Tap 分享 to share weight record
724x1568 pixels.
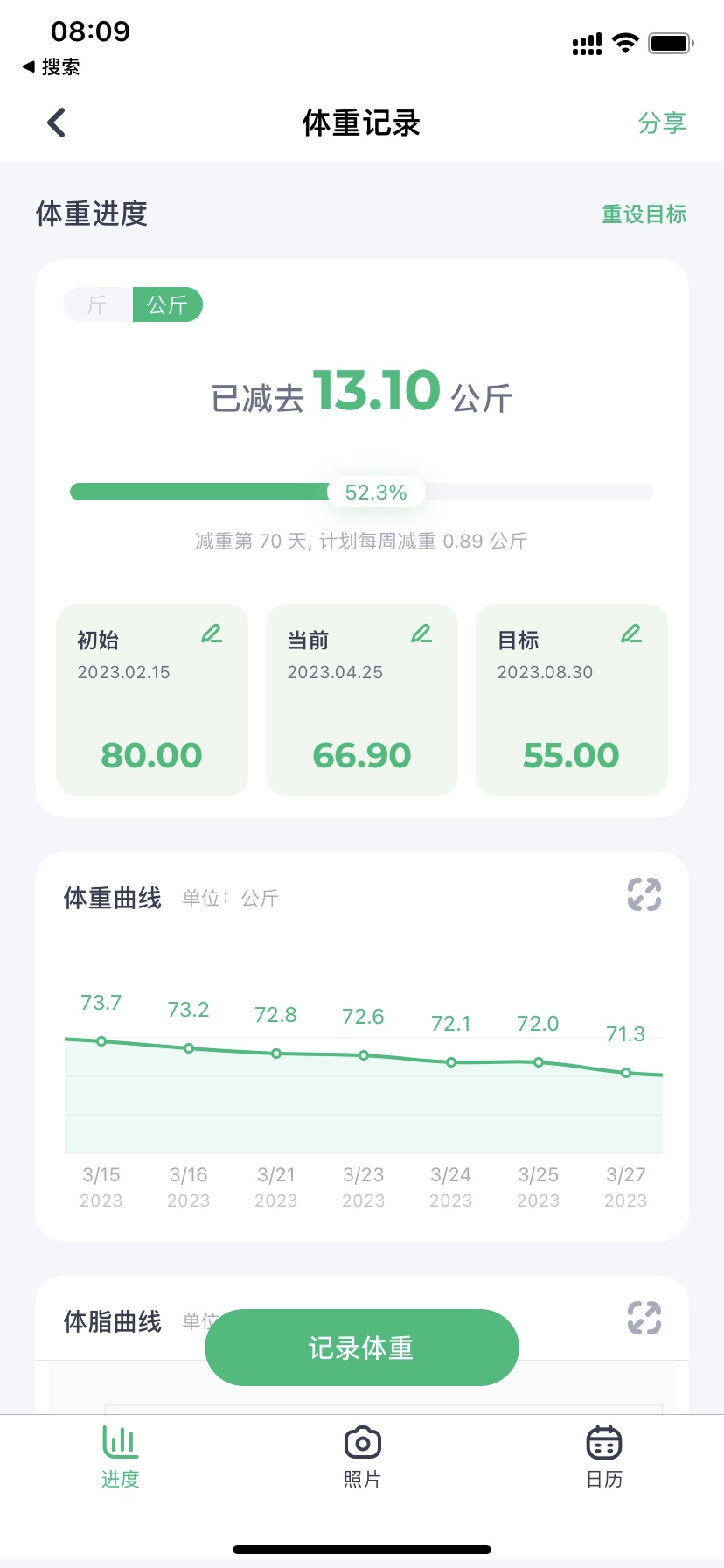[x=661, y=122]
